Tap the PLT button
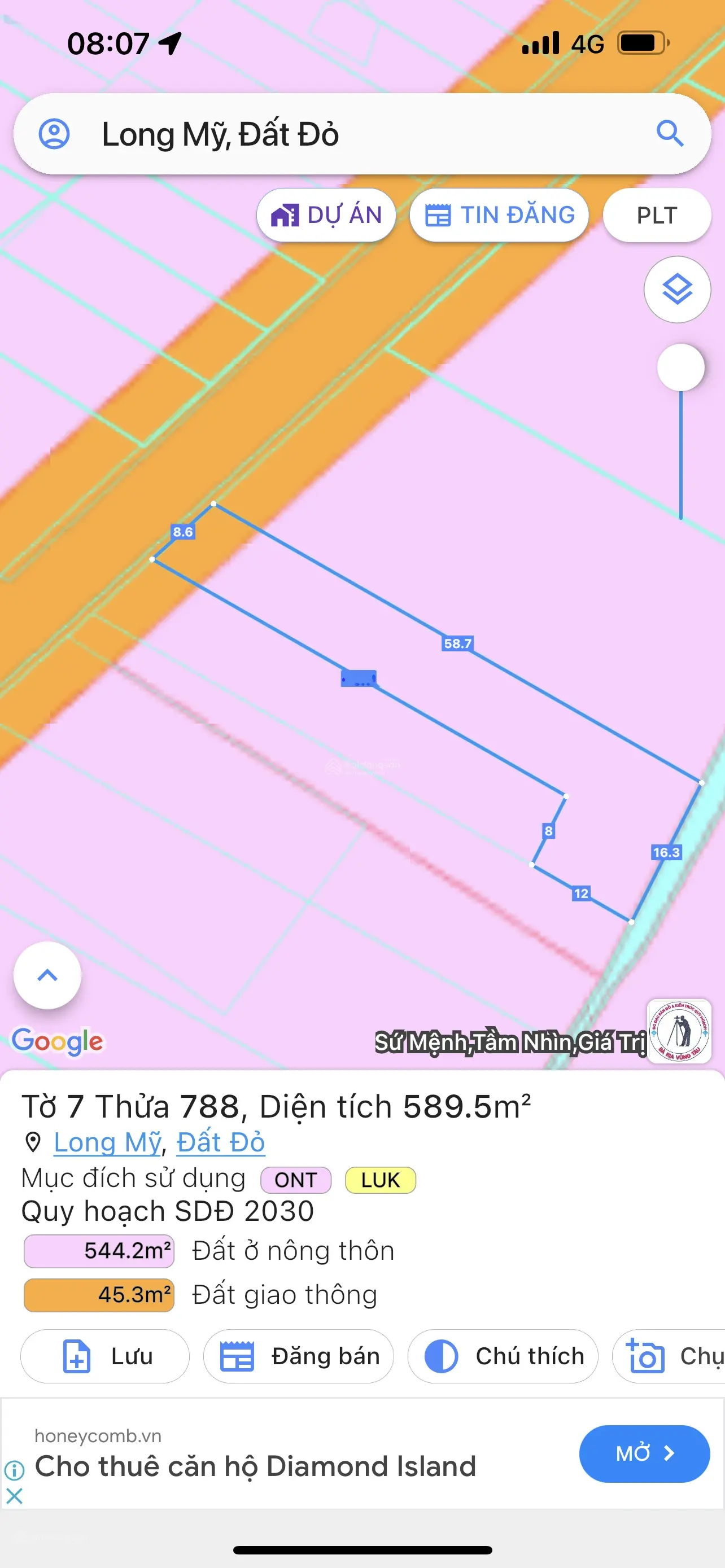Image resolution: width=725 pixels, height=1568 pixels. click(x=656, y=215)
